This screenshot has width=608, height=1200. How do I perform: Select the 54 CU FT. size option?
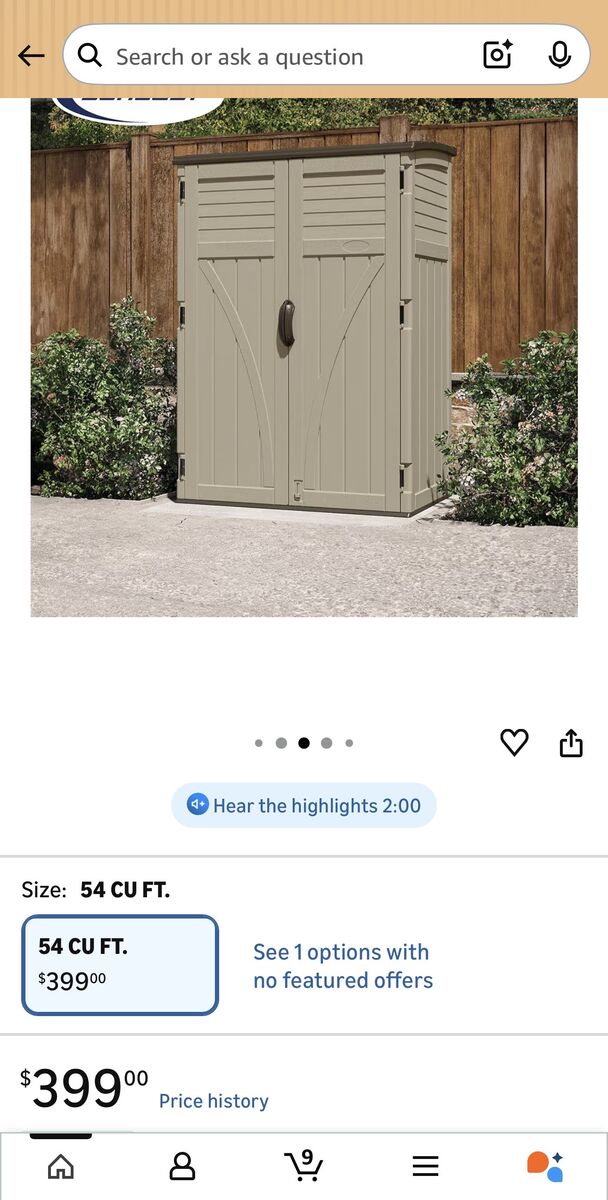coord(120,965)
